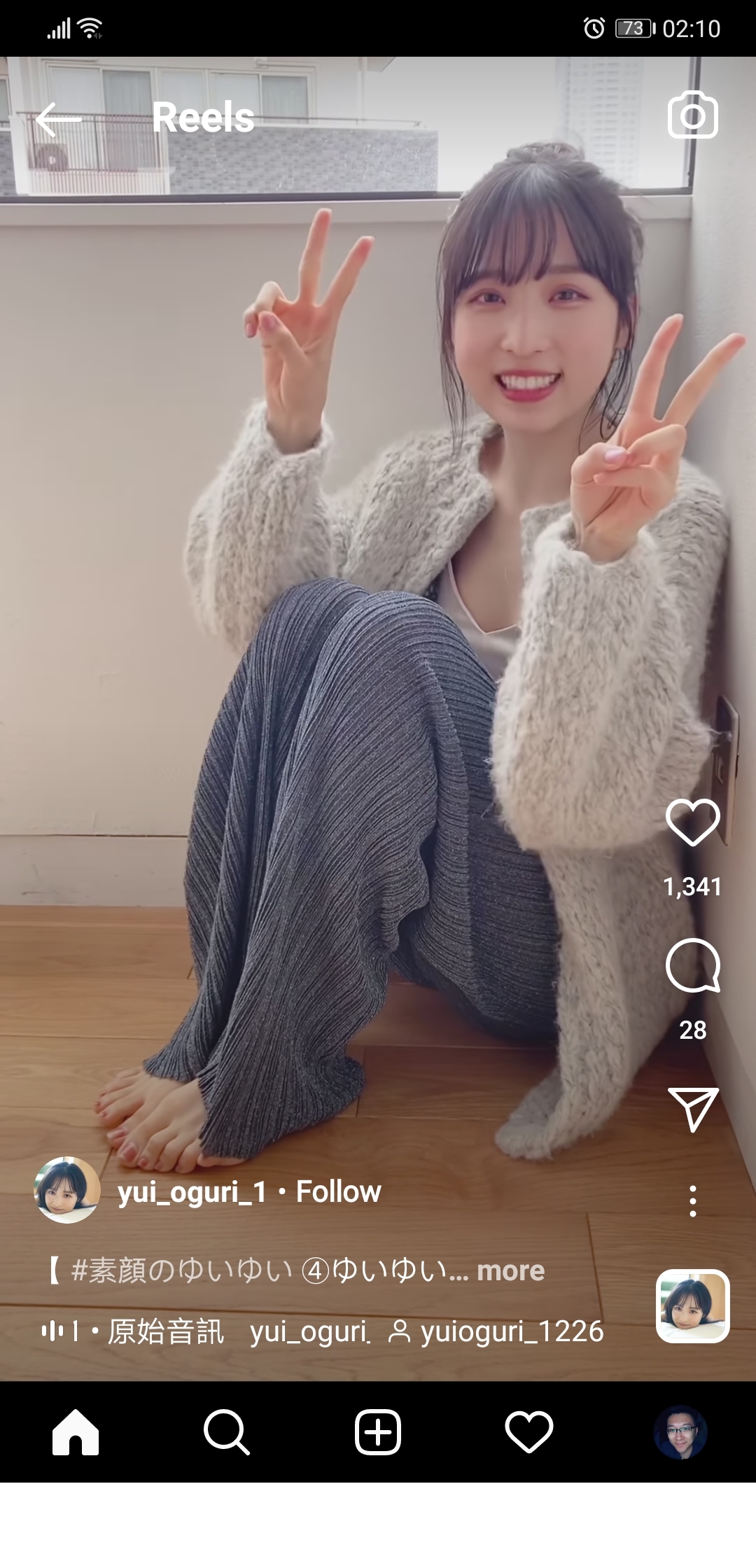Image resolution: width=756 pixels, height=1568 pixels.
Task: Open the audio thumbnail at bottom right
Action: click(692, 1306)
